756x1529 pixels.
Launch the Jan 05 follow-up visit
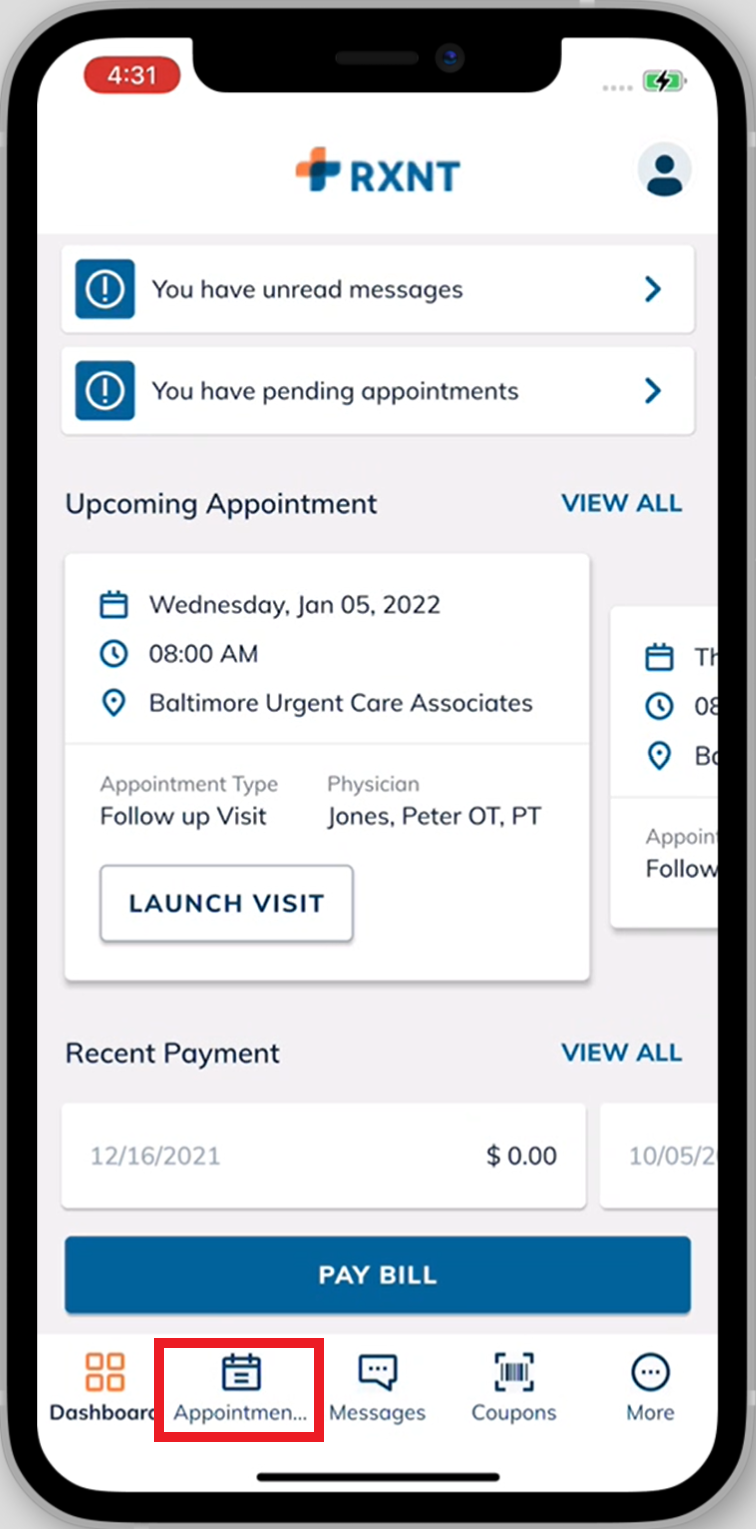click(226, 904)
